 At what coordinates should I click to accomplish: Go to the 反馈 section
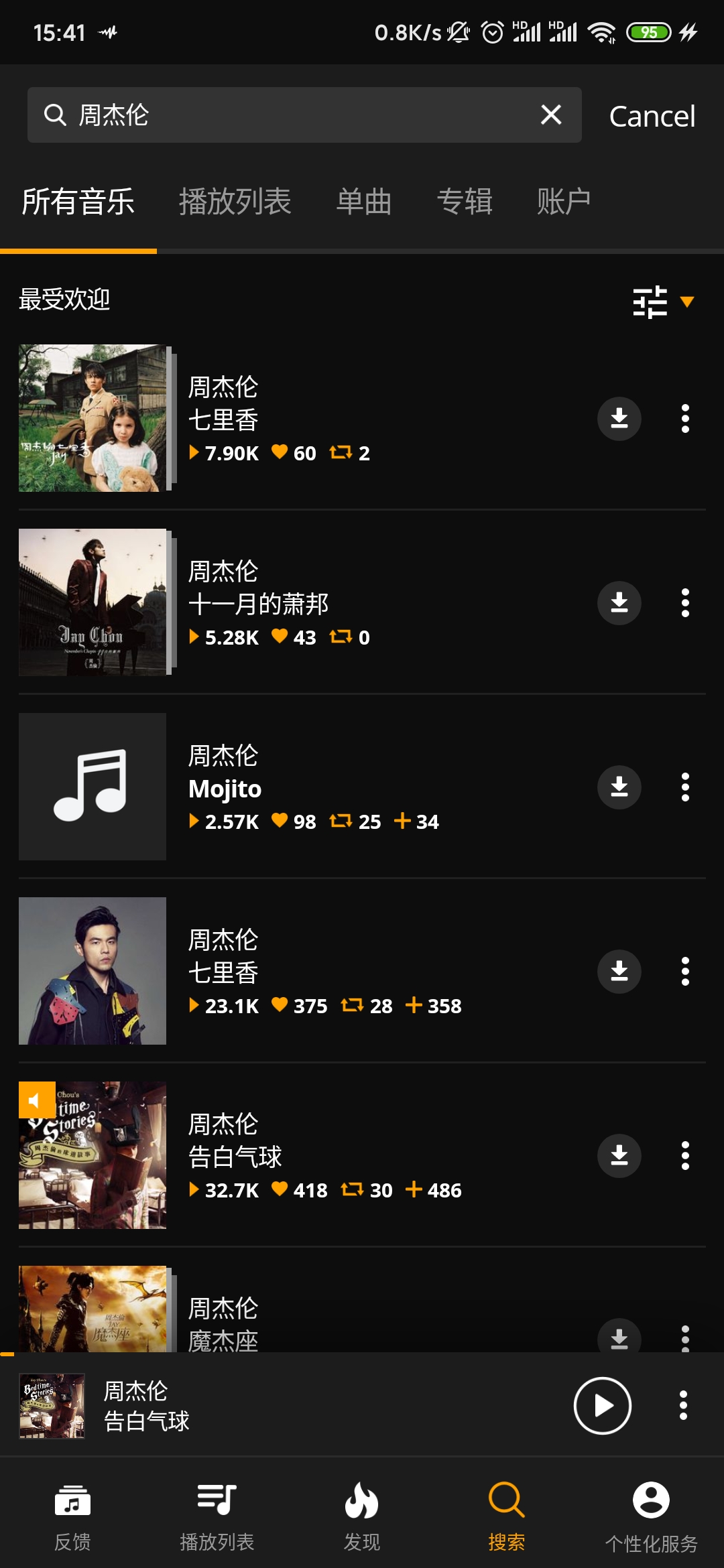click(72, 1516)
